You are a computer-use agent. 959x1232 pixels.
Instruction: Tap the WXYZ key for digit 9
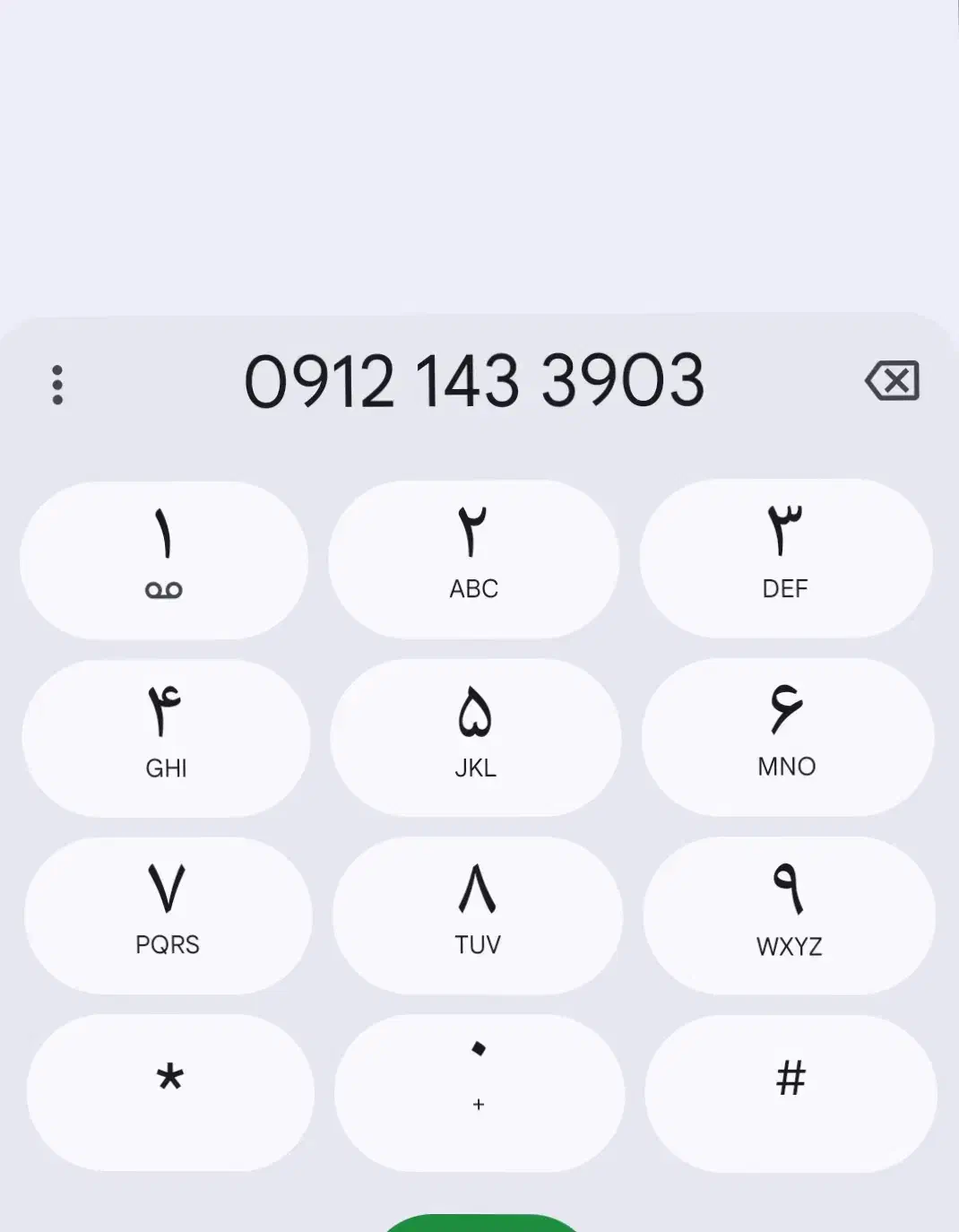pos(789,915)
